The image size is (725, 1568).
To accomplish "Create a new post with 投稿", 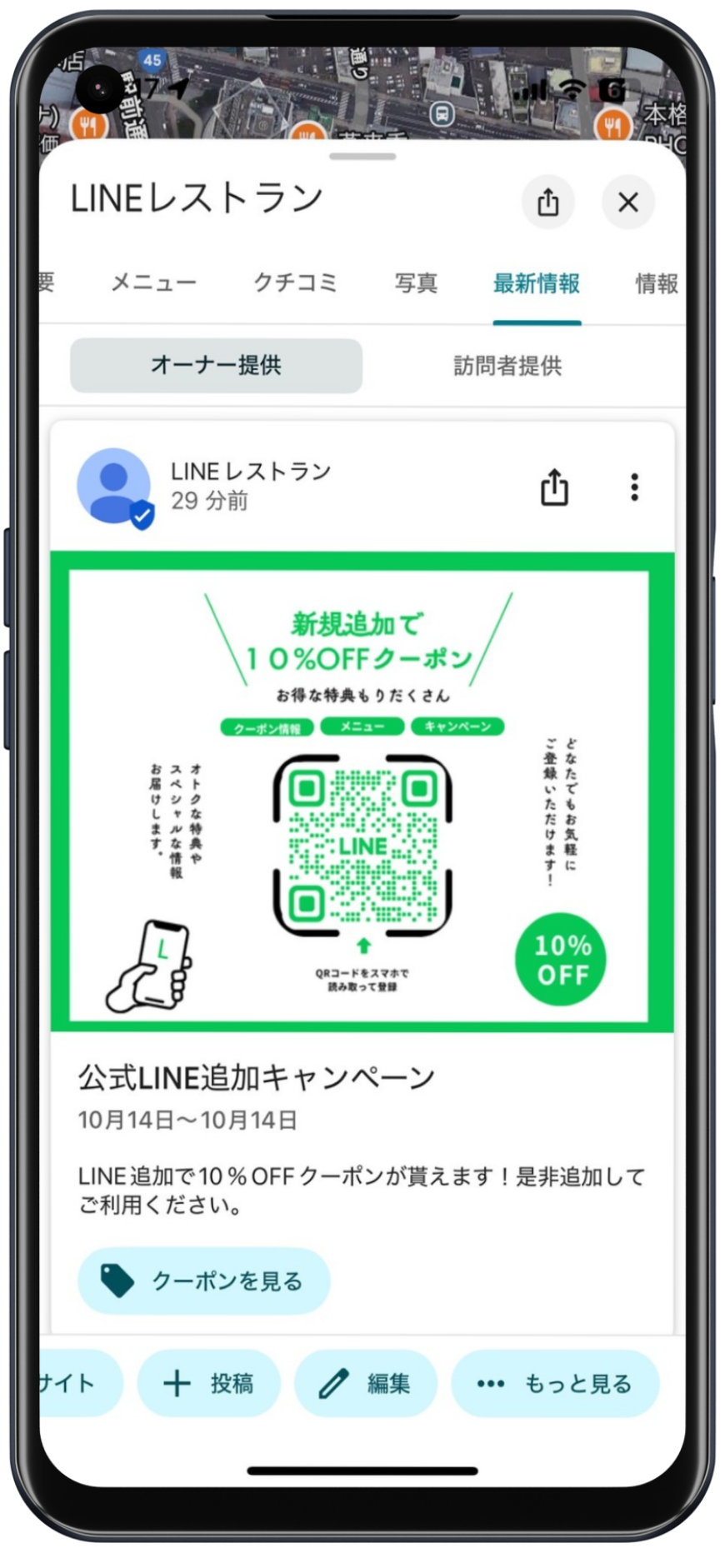I will (209, 1384).
